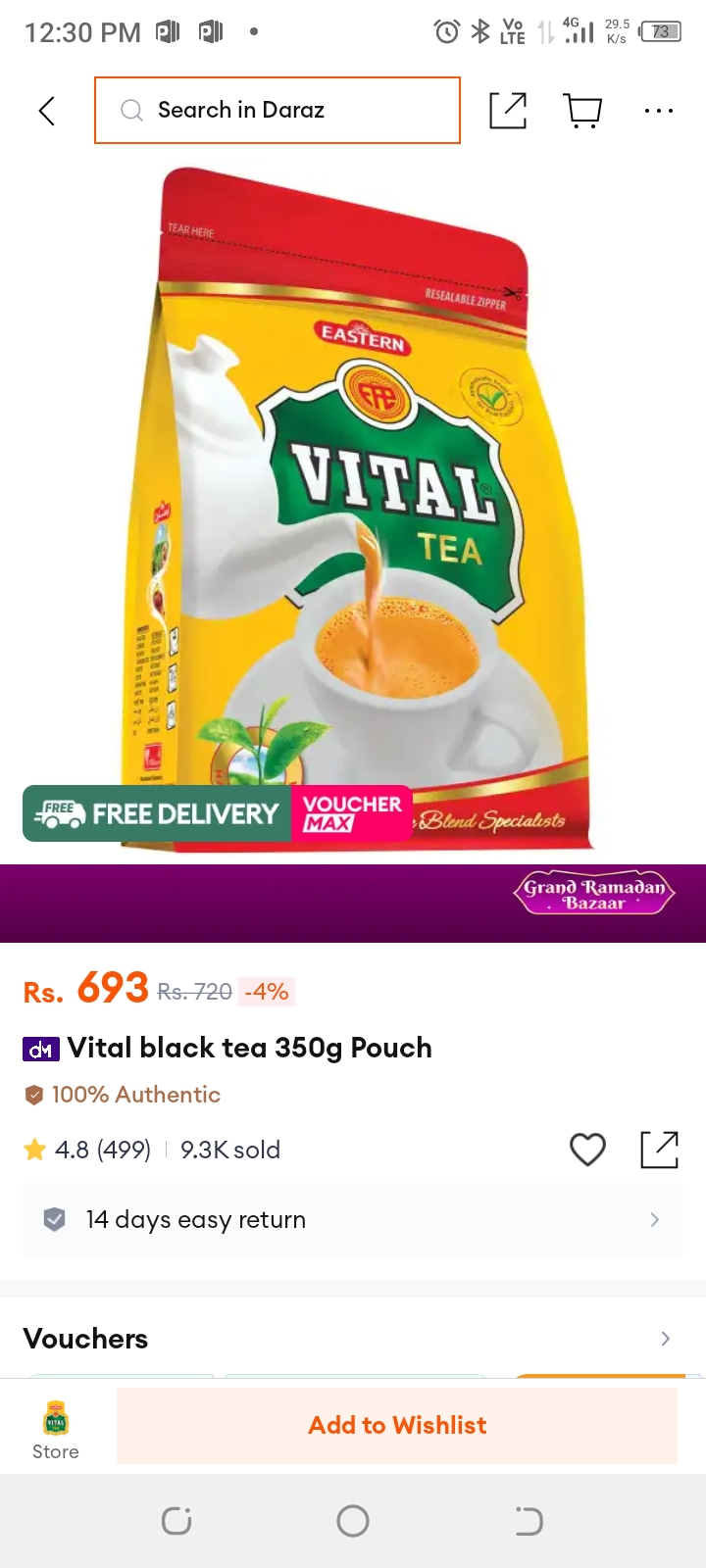Screen dimensions: 706x1568
Task: Open 14 days easy return details
Action: 353,1219
